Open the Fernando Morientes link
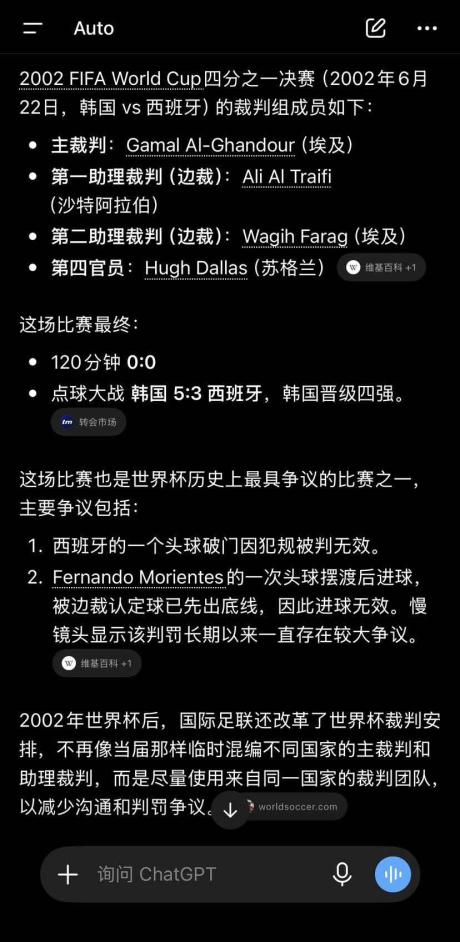The height and width of the screenshot is (942, 460). click(138, 578)
